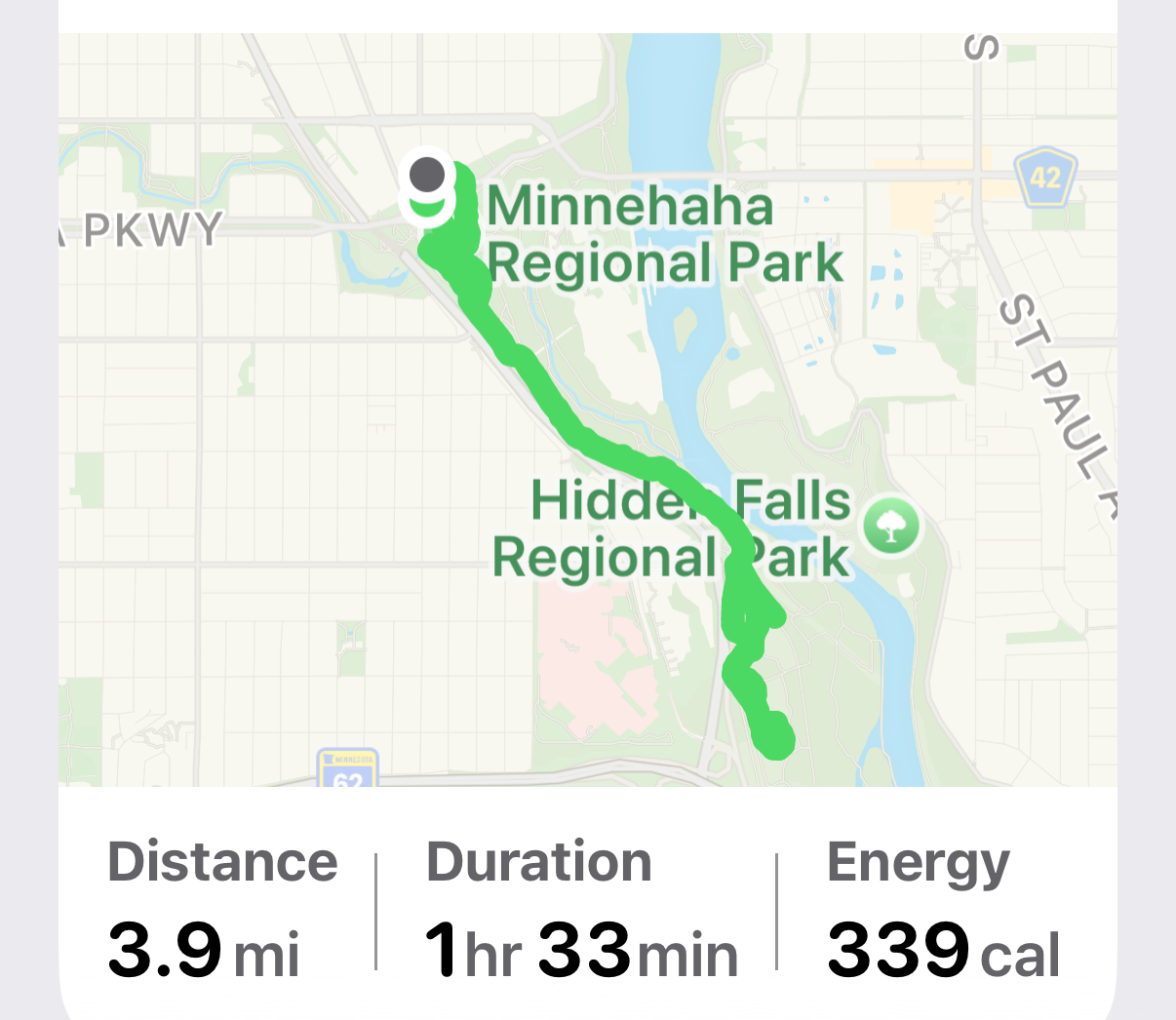This screenshot has height=1020, width=1176.
Task: Open the workout route map
Action: coord(587,410)
